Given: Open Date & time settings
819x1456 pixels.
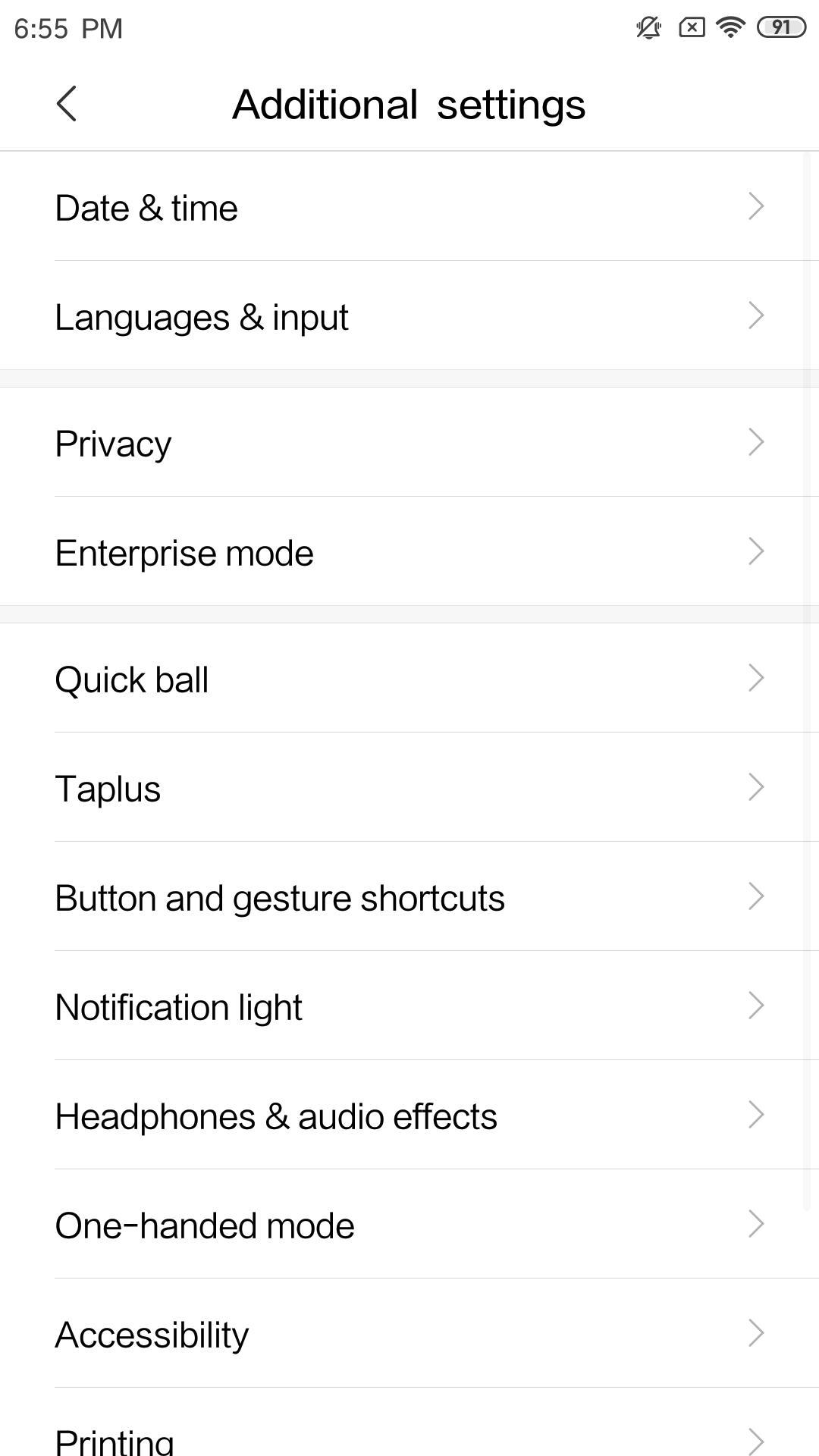Looking at the screenshot, I should pos(409,207).
